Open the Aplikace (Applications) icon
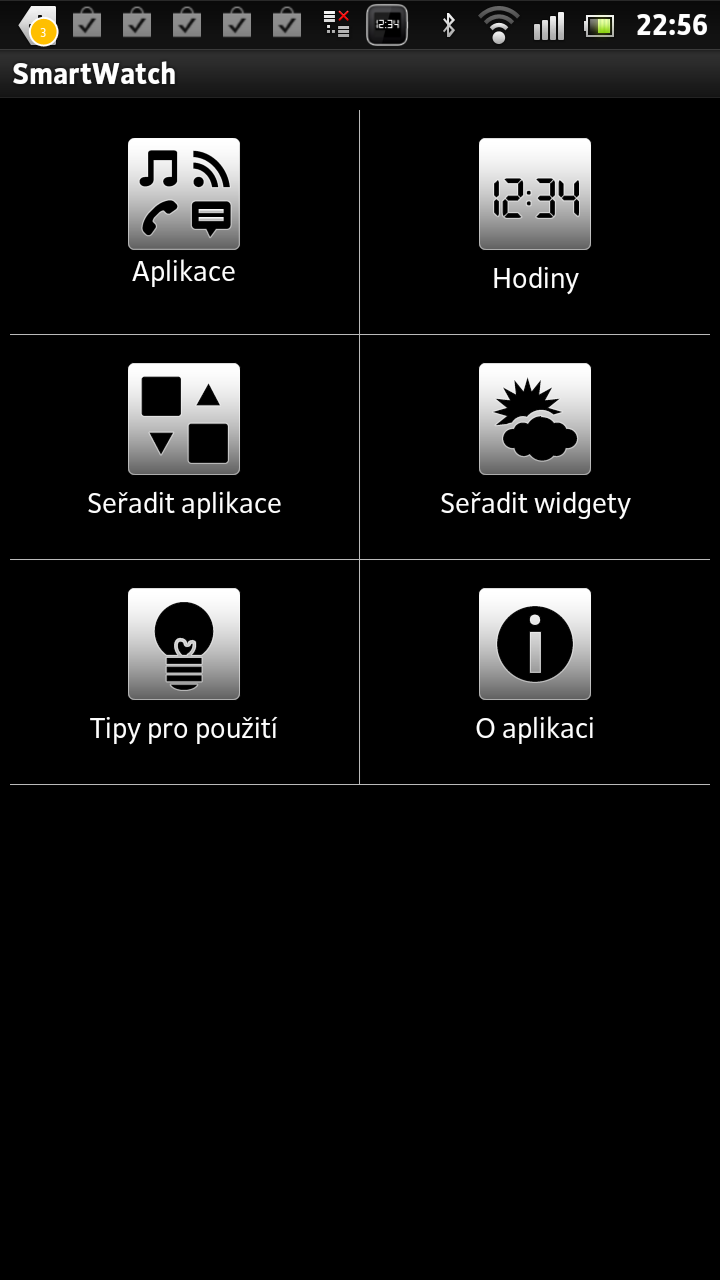Image resolution: width=720 pixels, height=1280 pixels. [184, 194]
